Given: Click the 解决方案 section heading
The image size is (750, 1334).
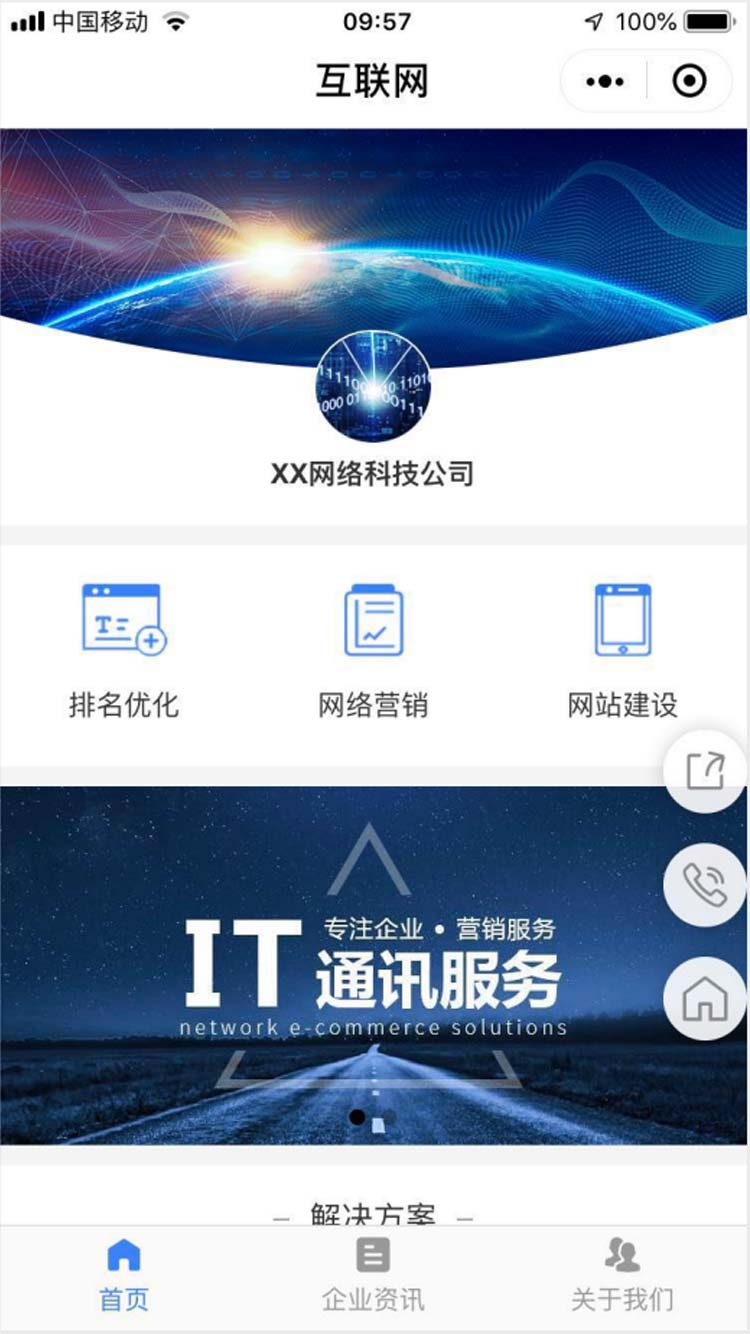Looking at the screenshot, I should click(373, 1215).
